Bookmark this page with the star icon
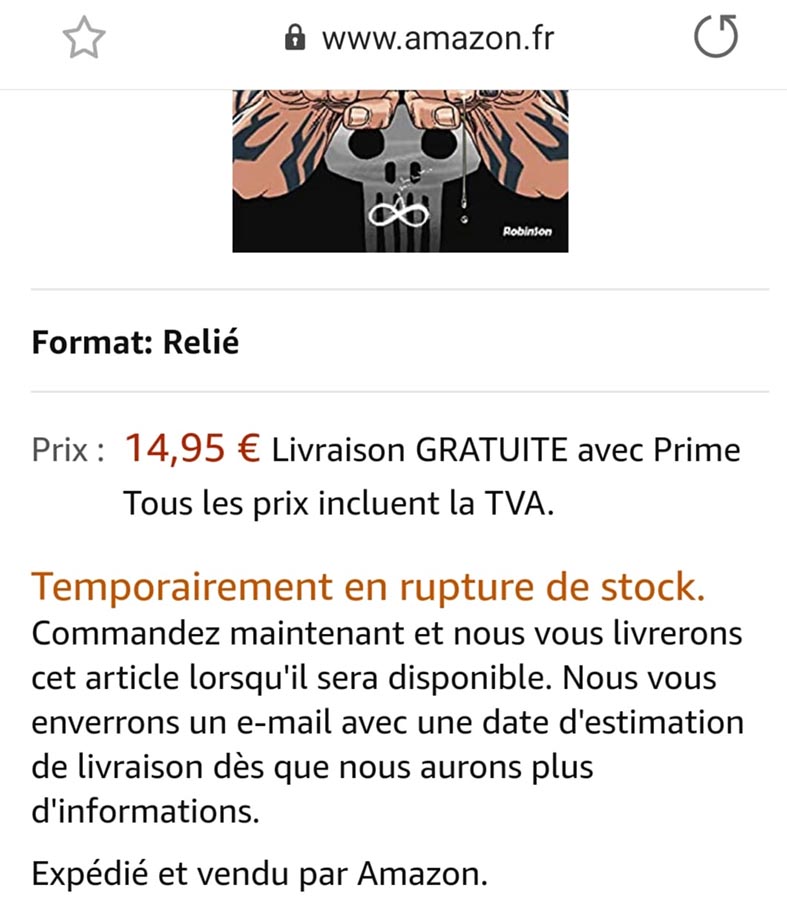The height and width of the screenshot is (900, 787). (x=84, y=39)
